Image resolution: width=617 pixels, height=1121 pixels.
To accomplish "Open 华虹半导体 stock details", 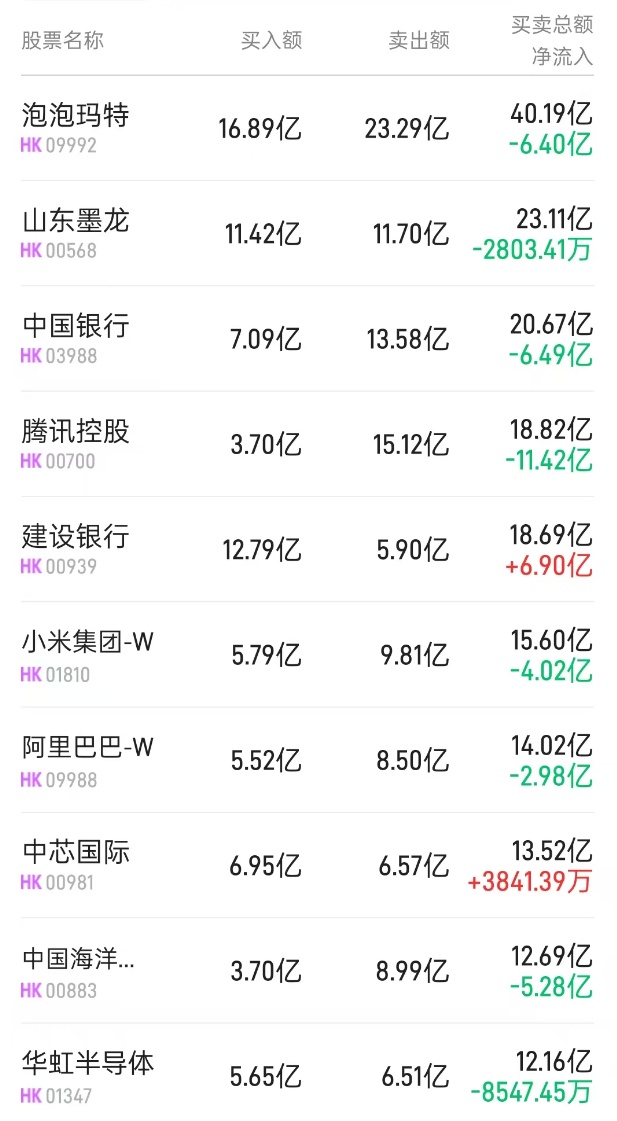I will (88, 1063).
